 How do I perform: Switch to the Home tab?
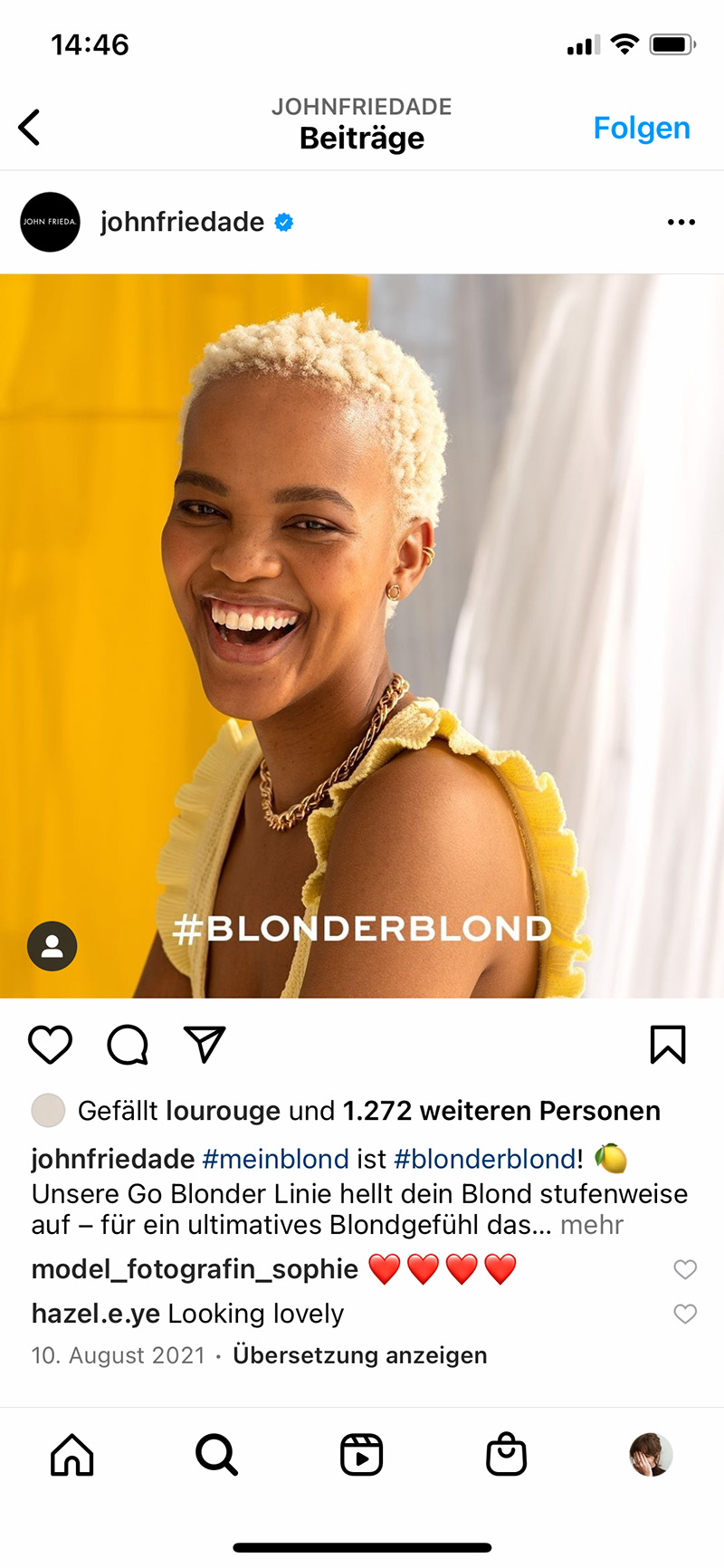click(72, 1455)
